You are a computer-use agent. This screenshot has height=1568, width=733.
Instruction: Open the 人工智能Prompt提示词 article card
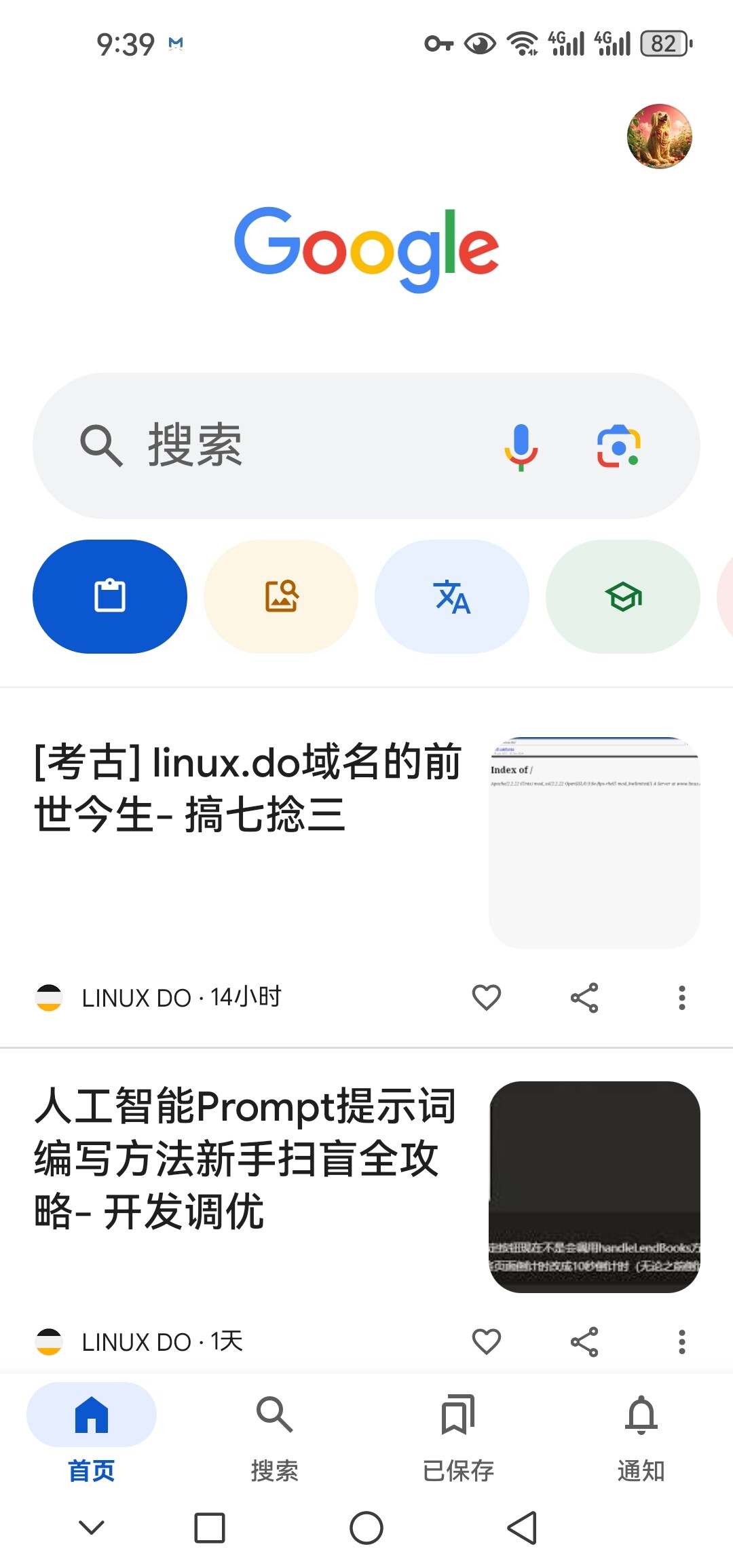[366, 1187]
